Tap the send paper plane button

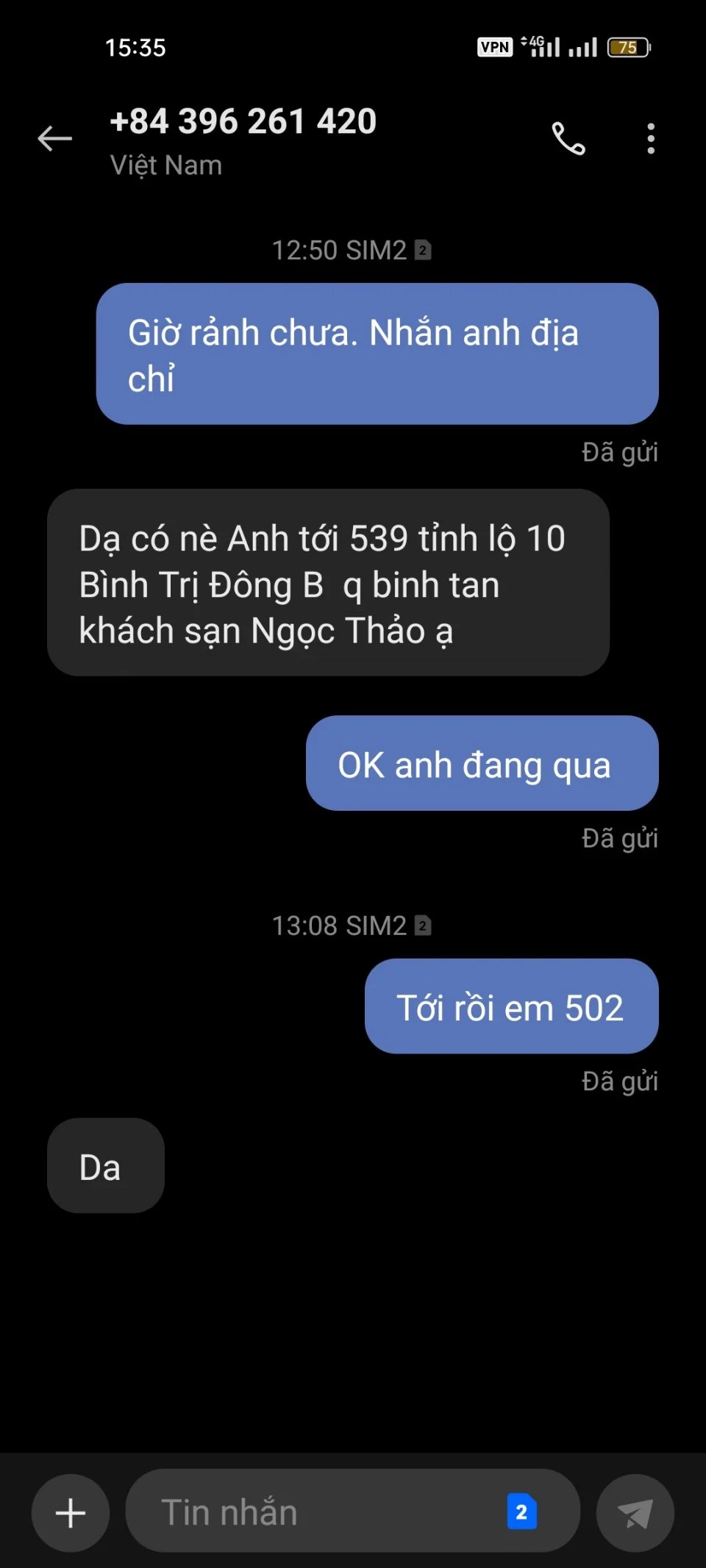635,1513
